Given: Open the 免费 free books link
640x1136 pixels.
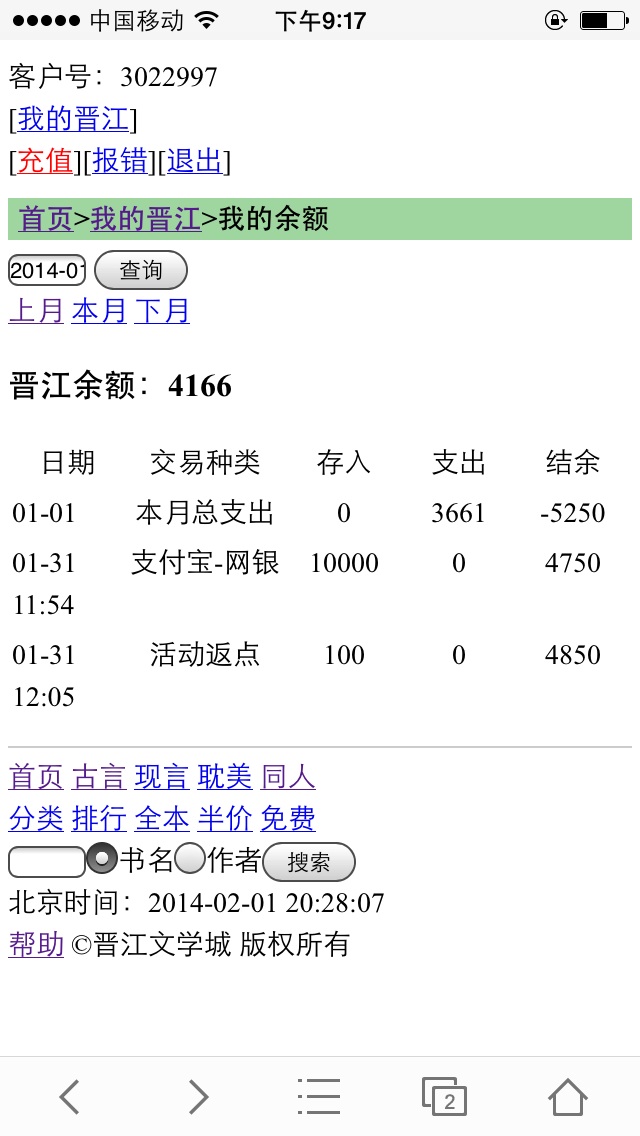Looking at the screenshot, I should (288, 819).
